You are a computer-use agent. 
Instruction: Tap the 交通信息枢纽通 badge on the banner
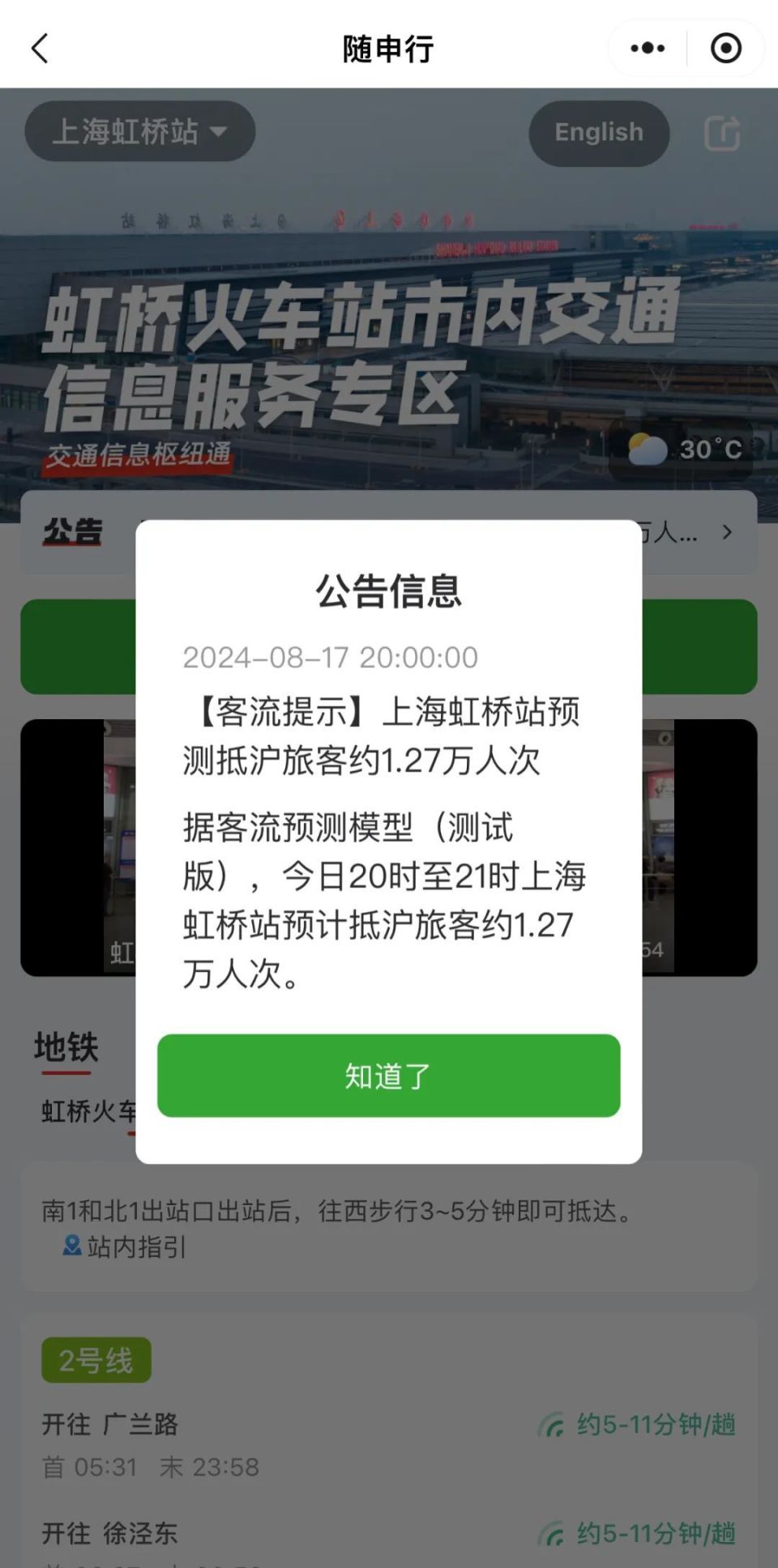pos(139,455)
